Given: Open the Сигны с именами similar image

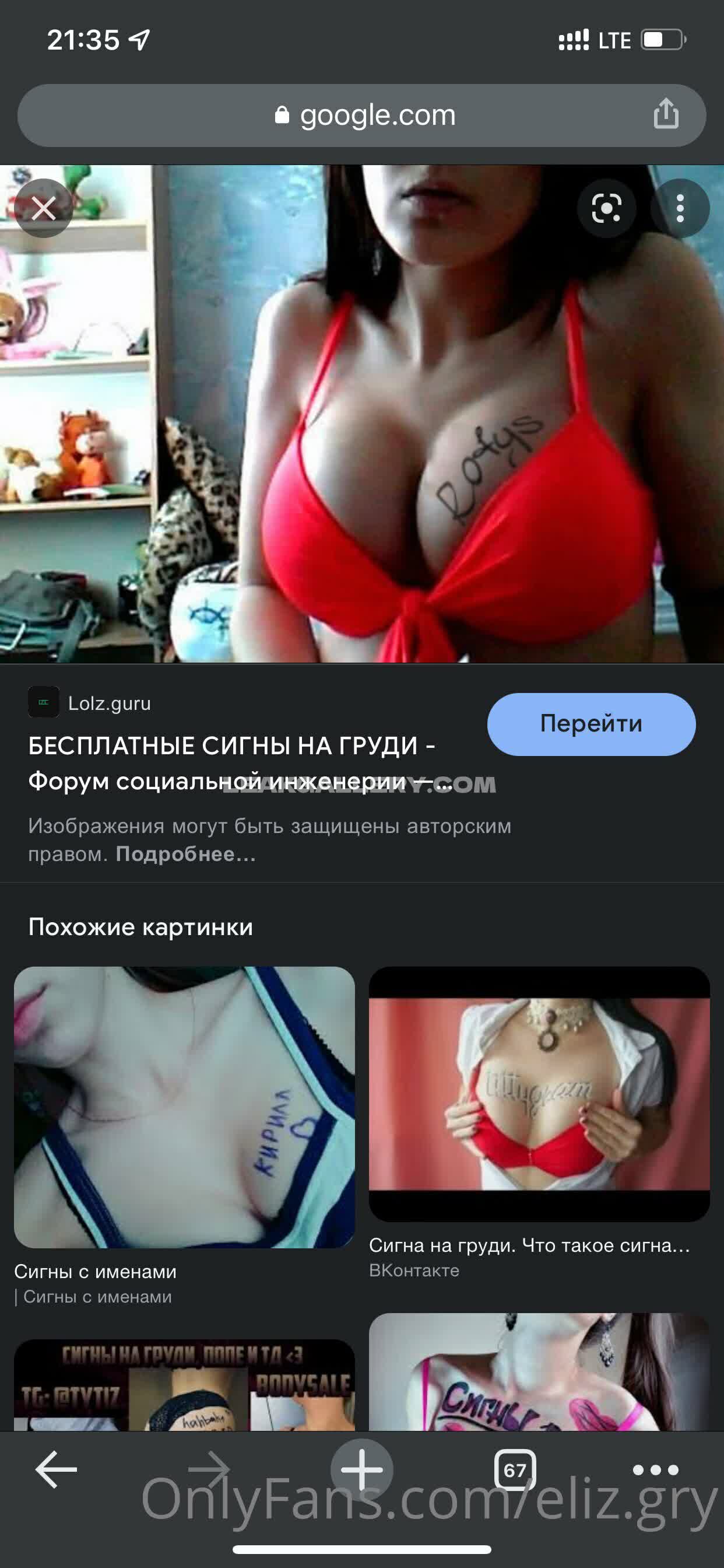Looking at the screenshot, I should 184,1107.
